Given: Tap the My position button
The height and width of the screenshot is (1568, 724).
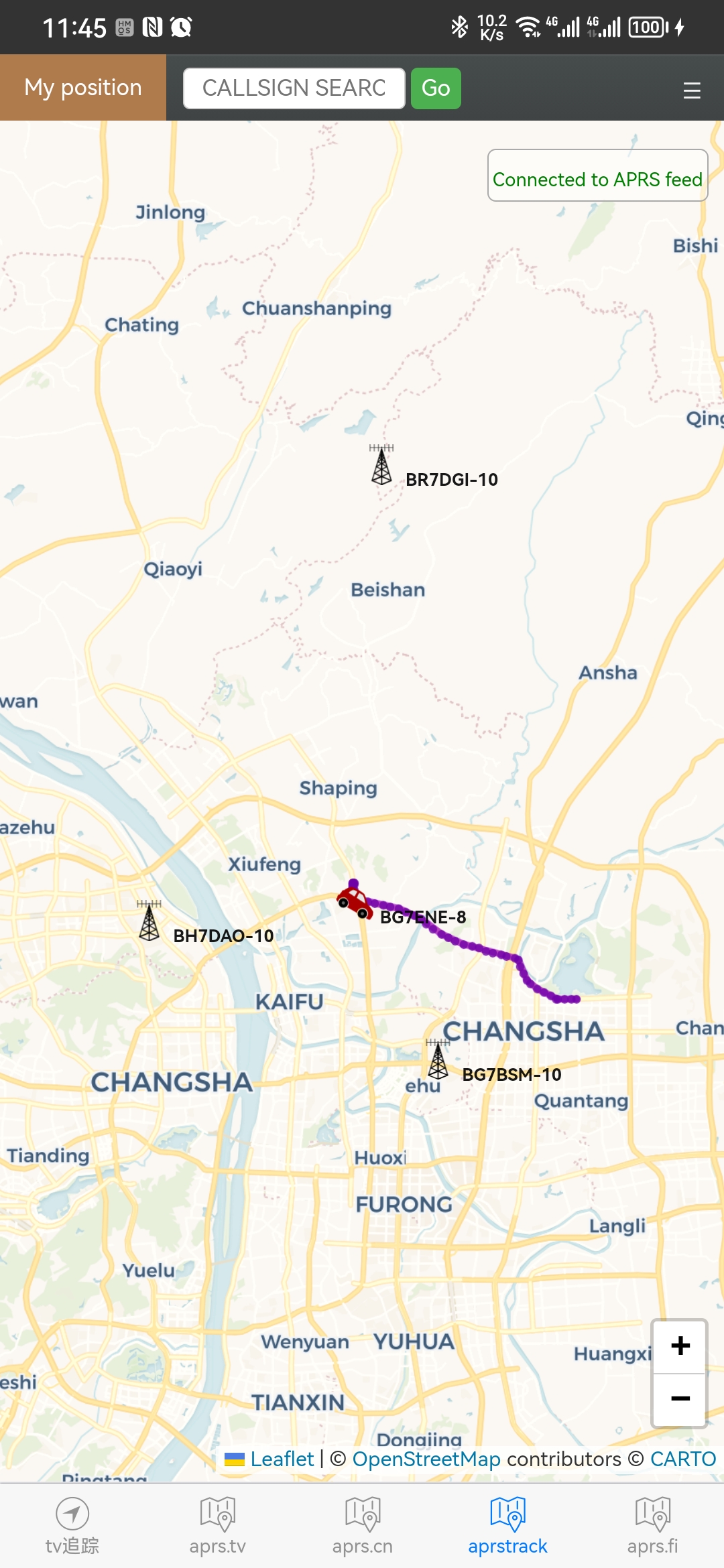Looking at the screenshot, I should click(83, 88).
